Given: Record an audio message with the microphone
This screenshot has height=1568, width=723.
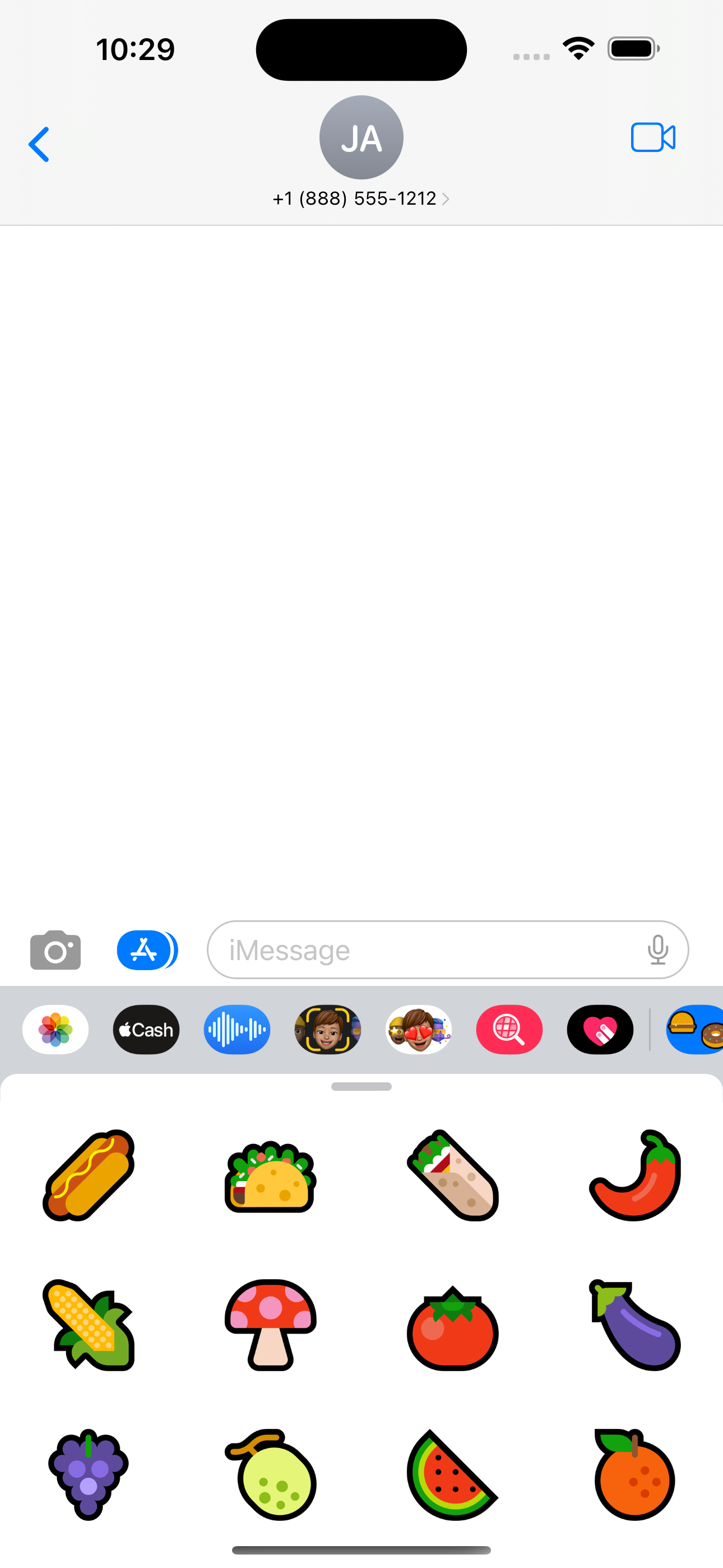Looking at the screenshot, I should click(658, 949).
